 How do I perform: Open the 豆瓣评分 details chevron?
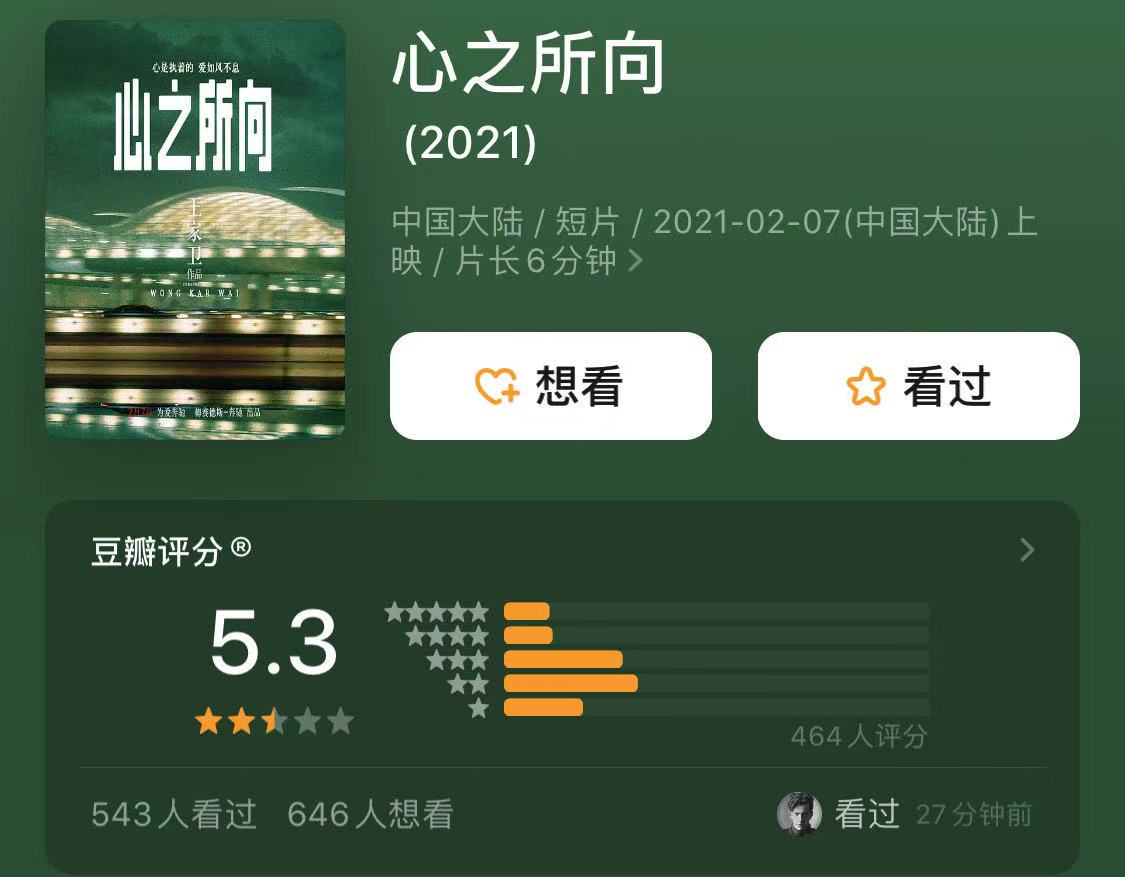coord(1027,550)
